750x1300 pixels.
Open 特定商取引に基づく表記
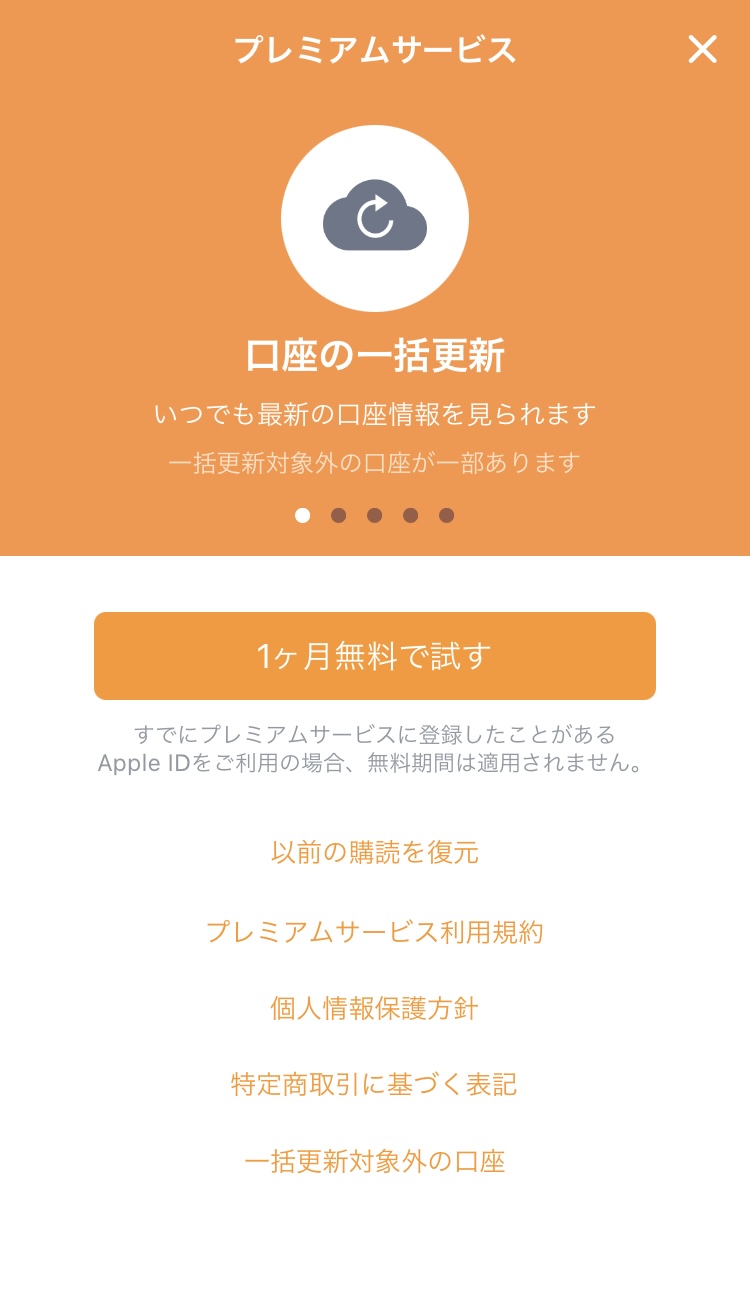pos(375,1085)
